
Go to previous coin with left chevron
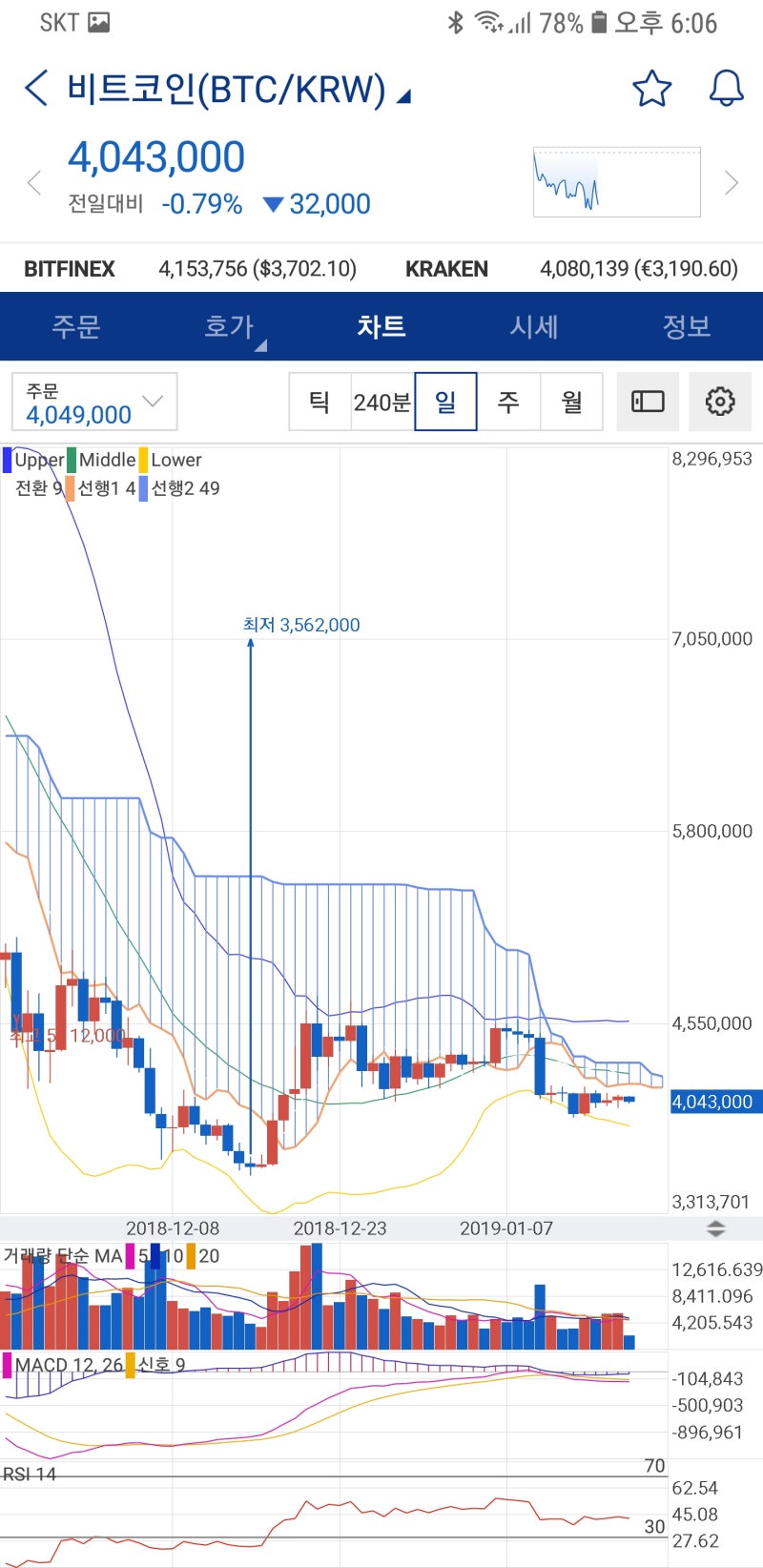[x=34, y=182]
